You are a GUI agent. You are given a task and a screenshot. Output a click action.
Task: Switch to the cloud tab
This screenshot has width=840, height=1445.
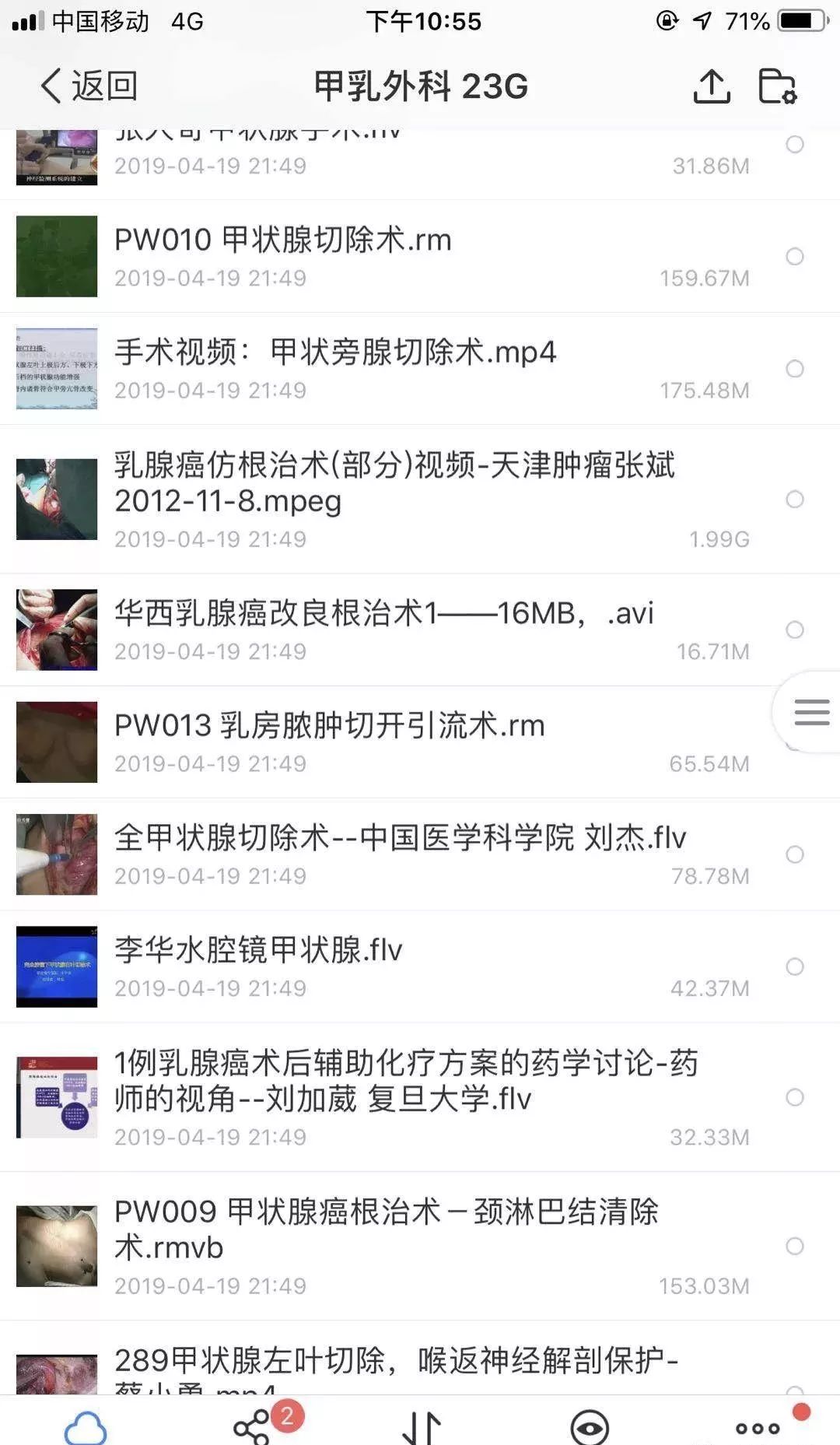(x=86, y=1427)
